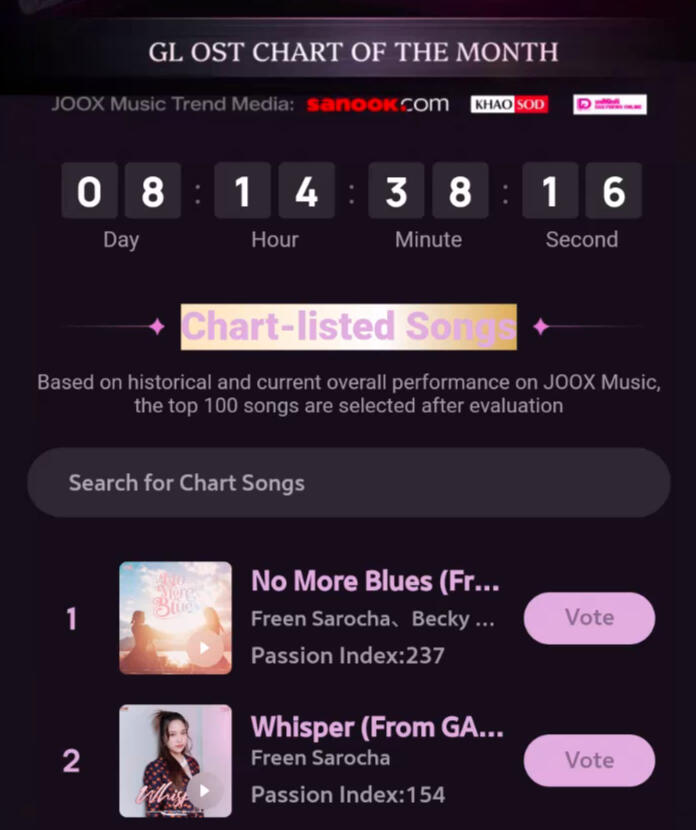Vote for No More Blues
This screenshot has height=830, width=696.
click(589, 618)
